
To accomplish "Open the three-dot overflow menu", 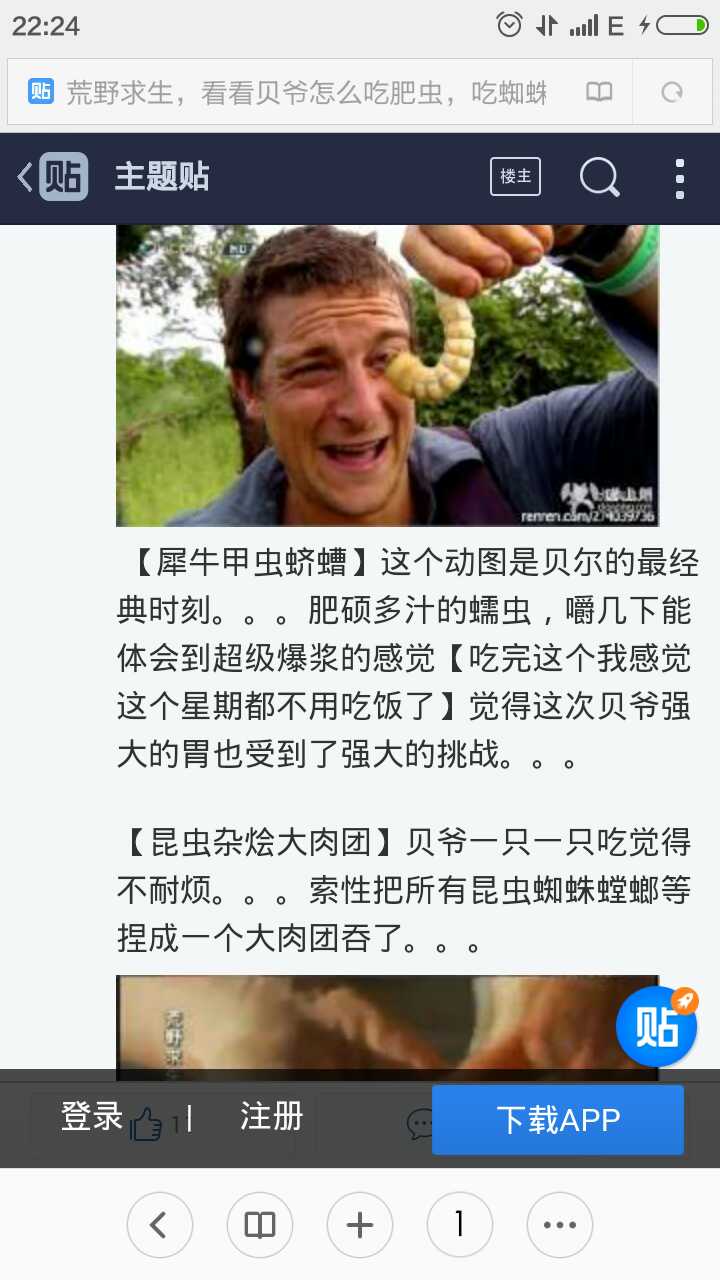I will coord(680,178).
